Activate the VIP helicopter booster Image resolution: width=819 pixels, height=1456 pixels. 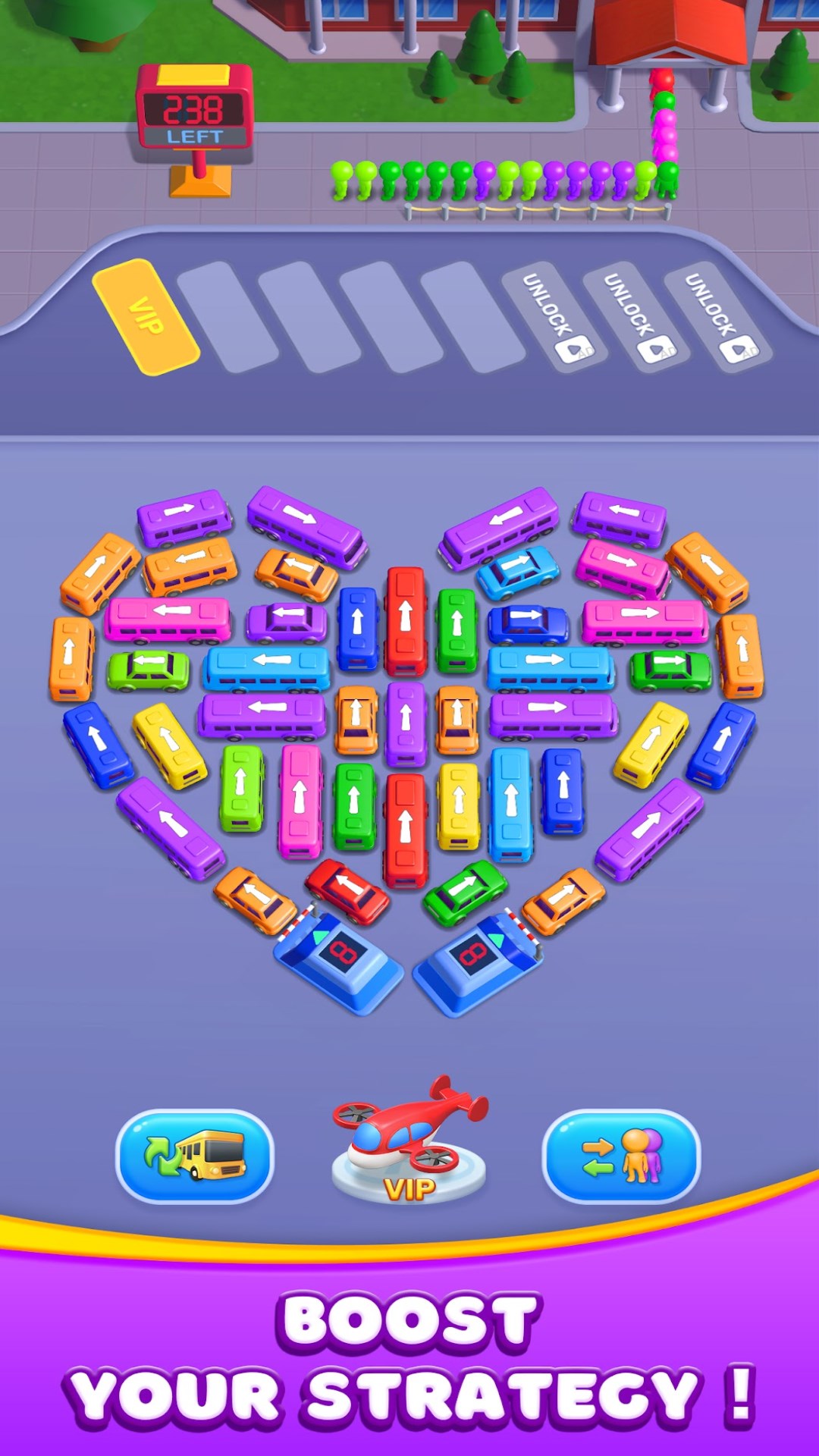pyautogui.click(x=409, y=1141)
